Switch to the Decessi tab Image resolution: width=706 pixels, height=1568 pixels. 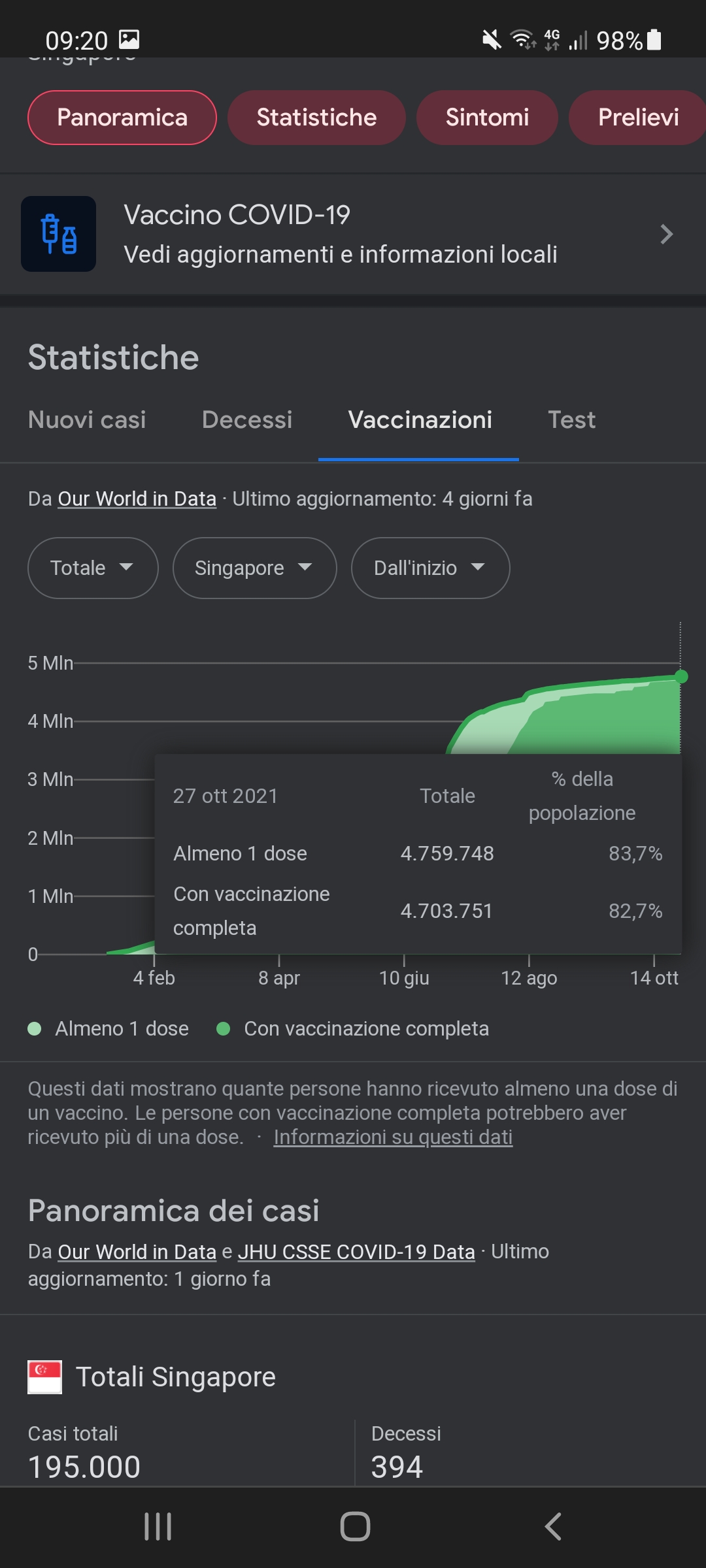pyautogui.click(x=247, y=419)
